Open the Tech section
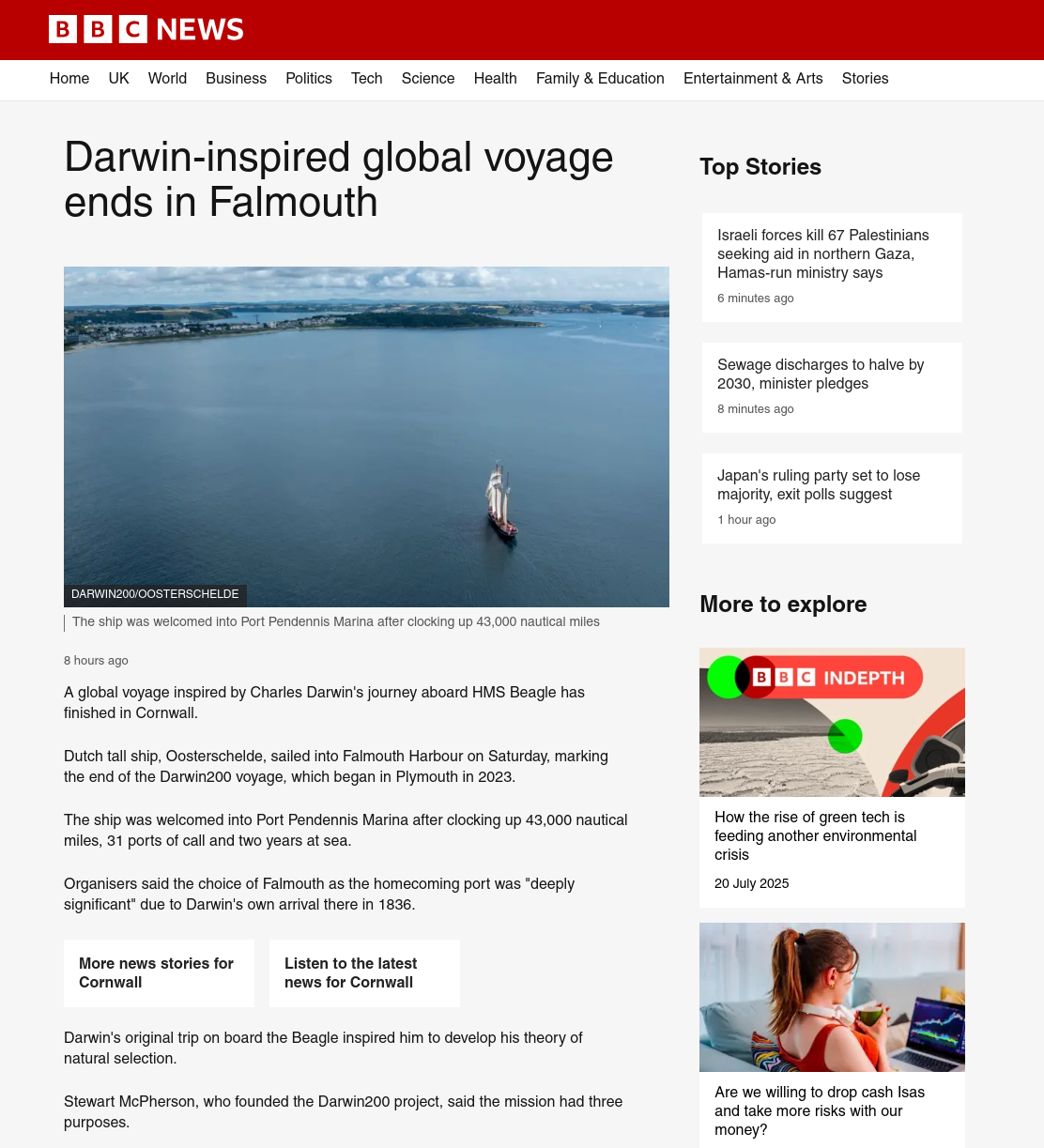 [367, 79]
